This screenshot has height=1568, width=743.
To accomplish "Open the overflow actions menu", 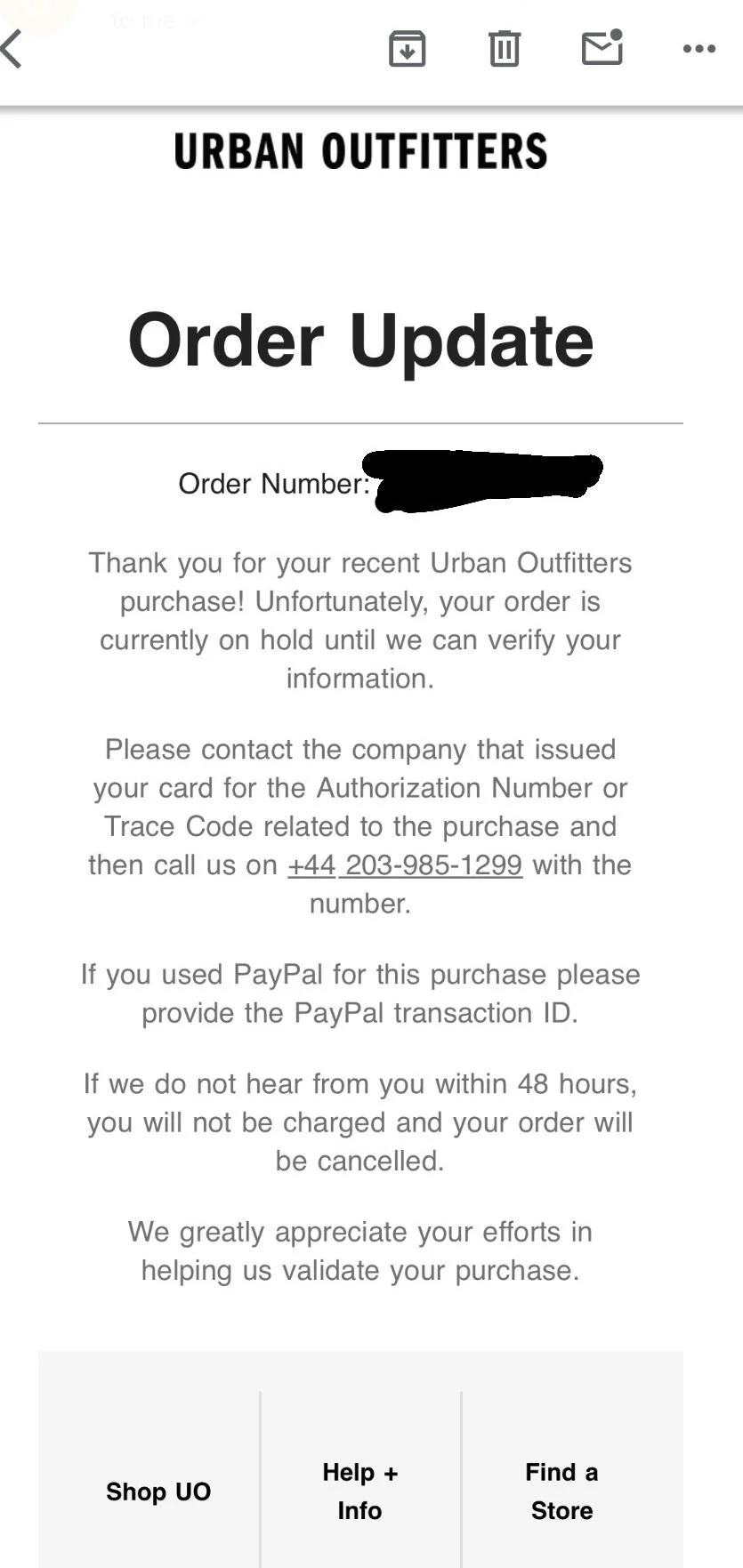I will click(x=698, y=49).
